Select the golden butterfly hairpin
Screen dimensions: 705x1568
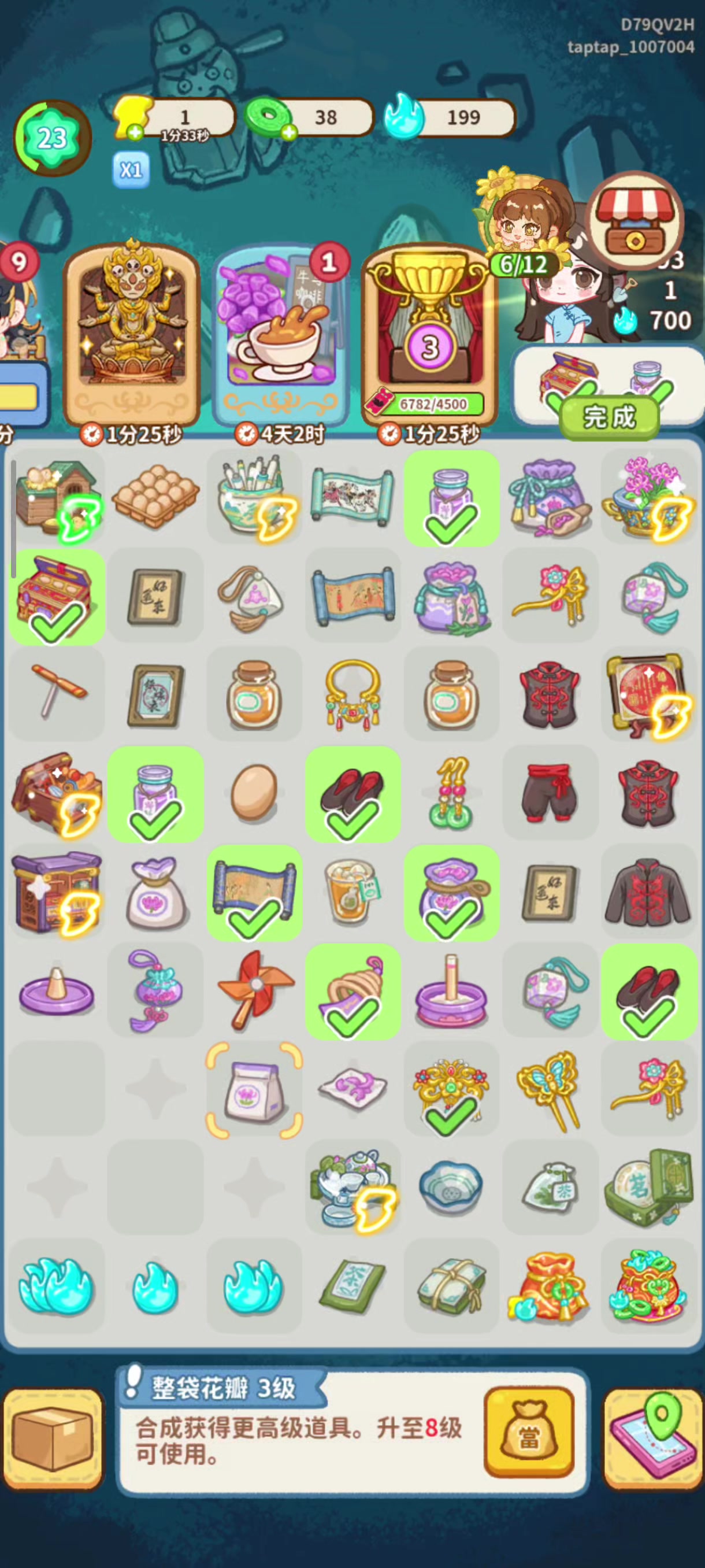(x=550, y=1089)
